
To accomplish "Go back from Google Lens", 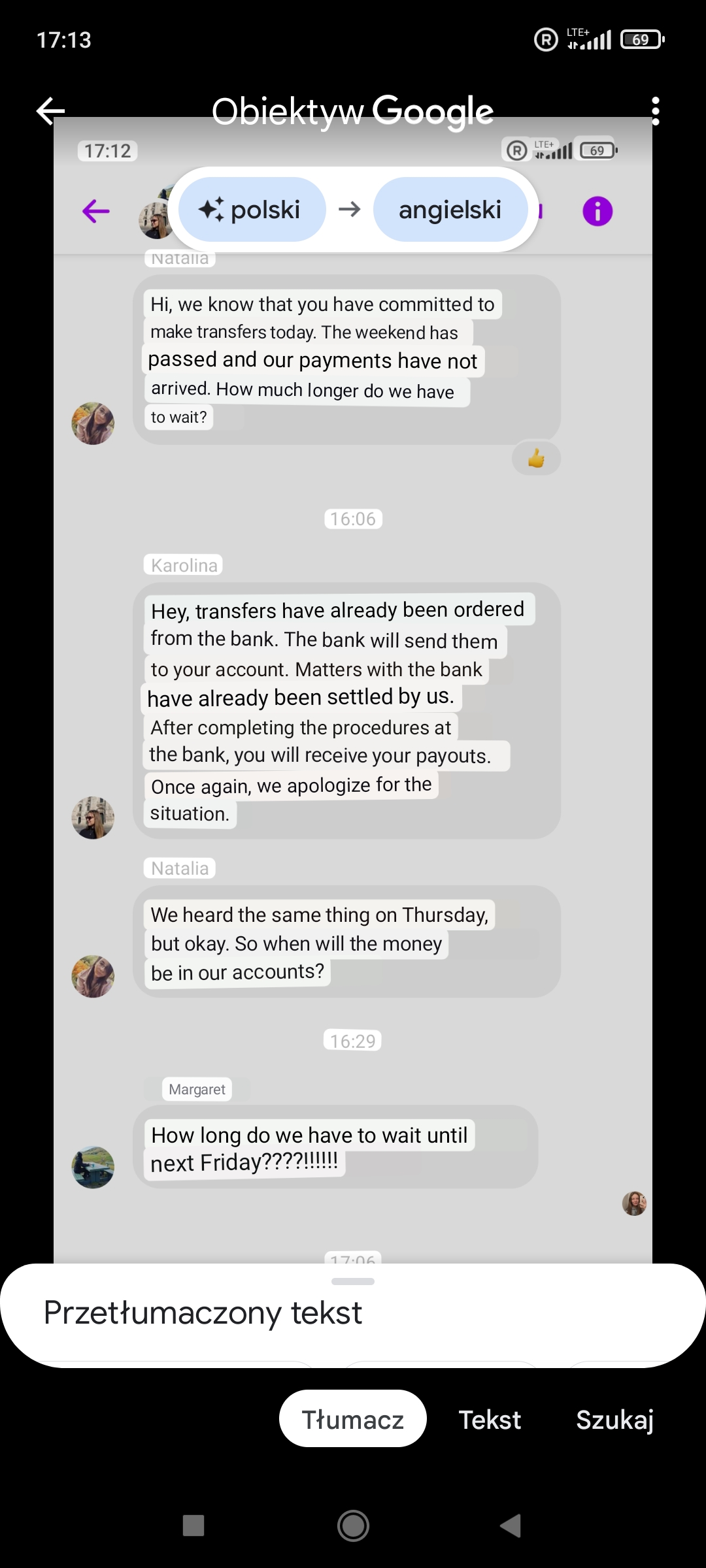I will [50, 110].
